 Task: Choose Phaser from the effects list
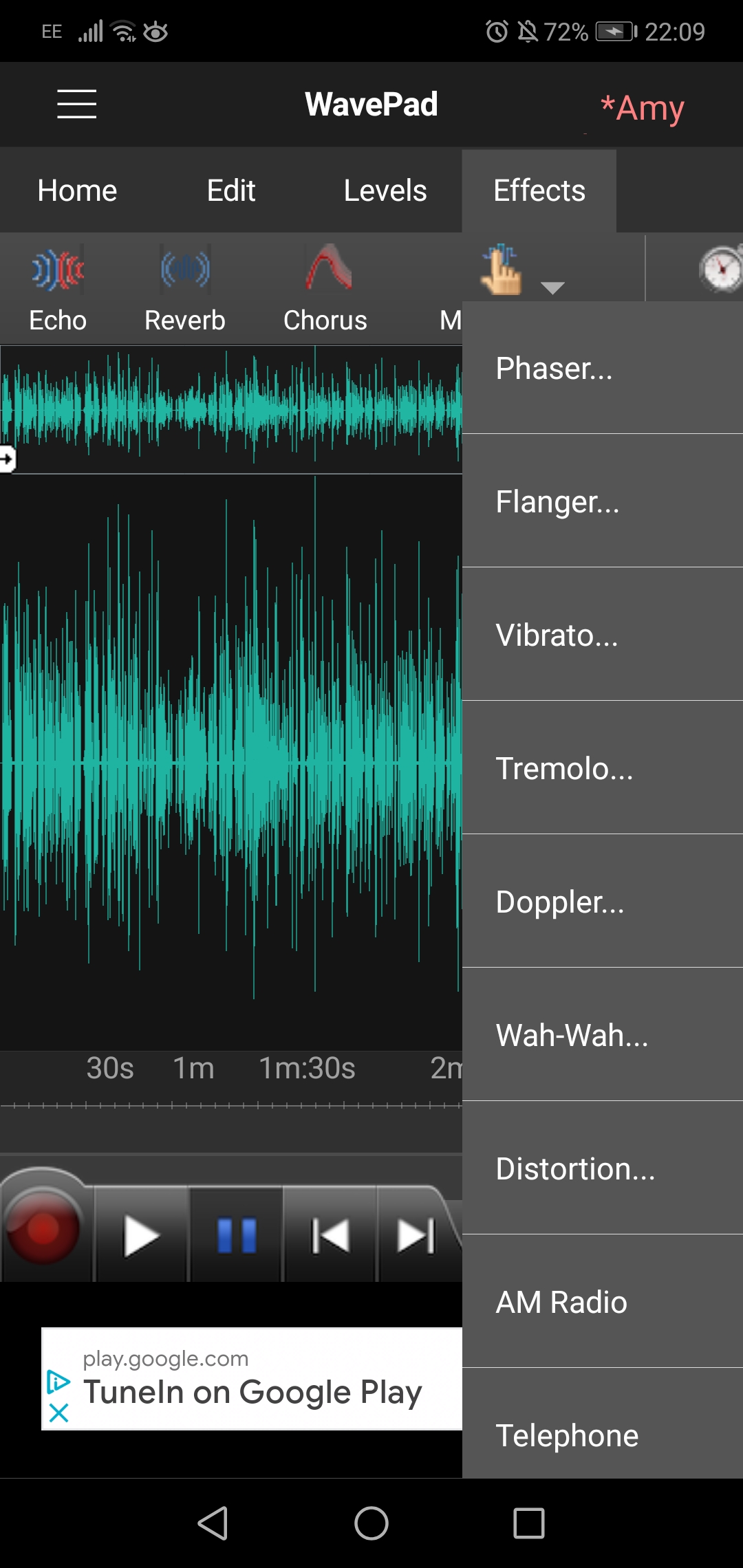pyautogui.click(x=603, y=368)
